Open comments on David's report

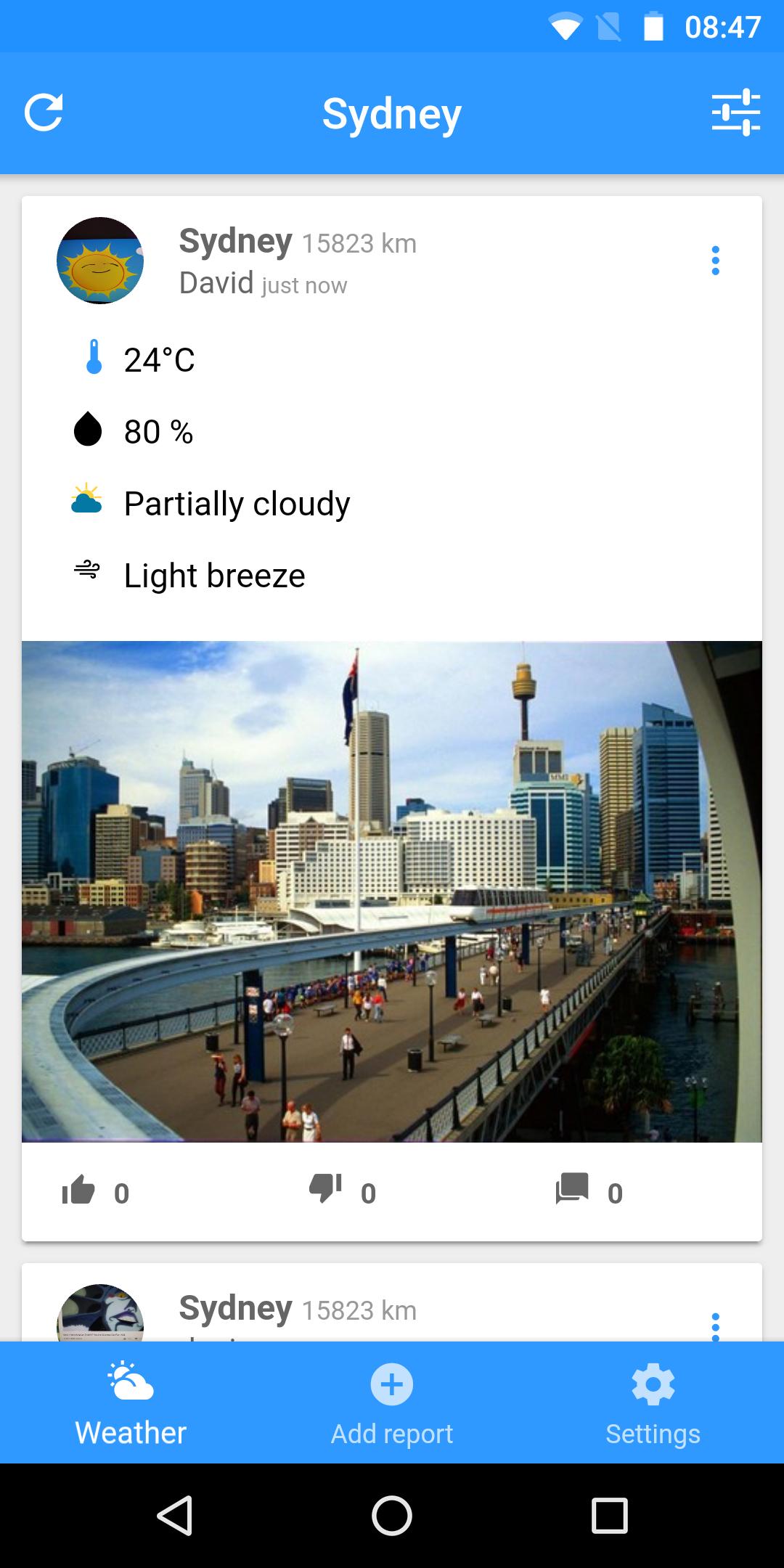pos(573,1191)
